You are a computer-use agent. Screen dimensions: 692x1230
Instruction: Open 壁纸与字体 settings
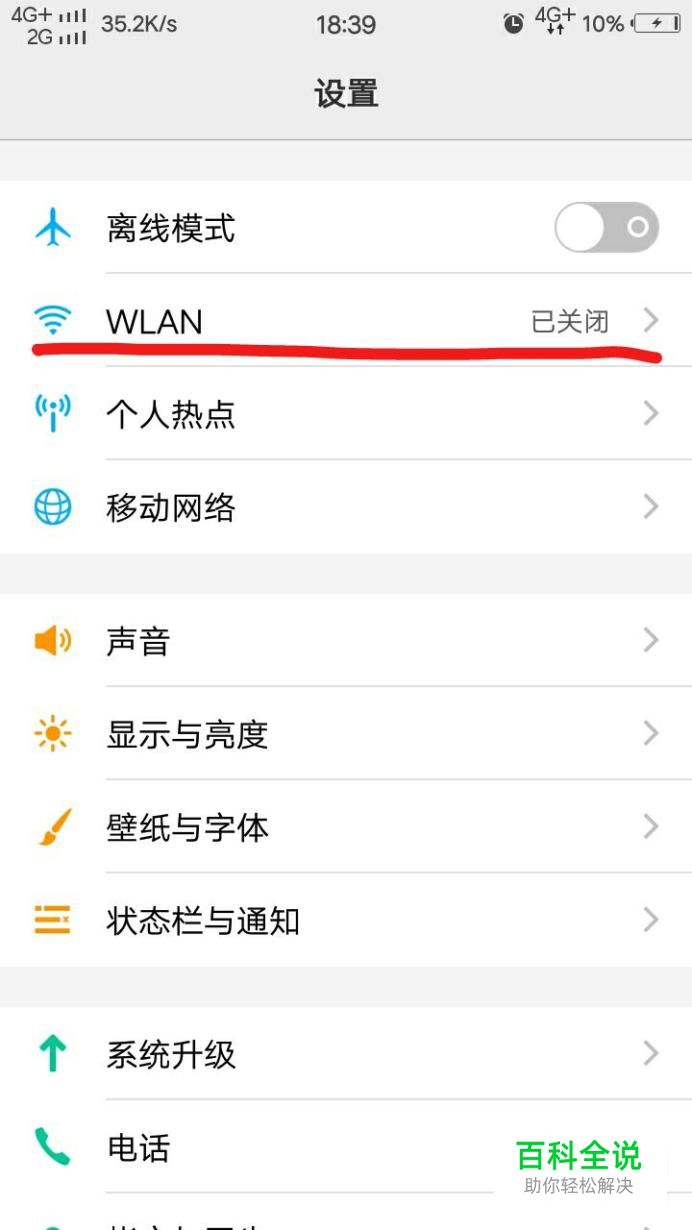tap(345, 827)
